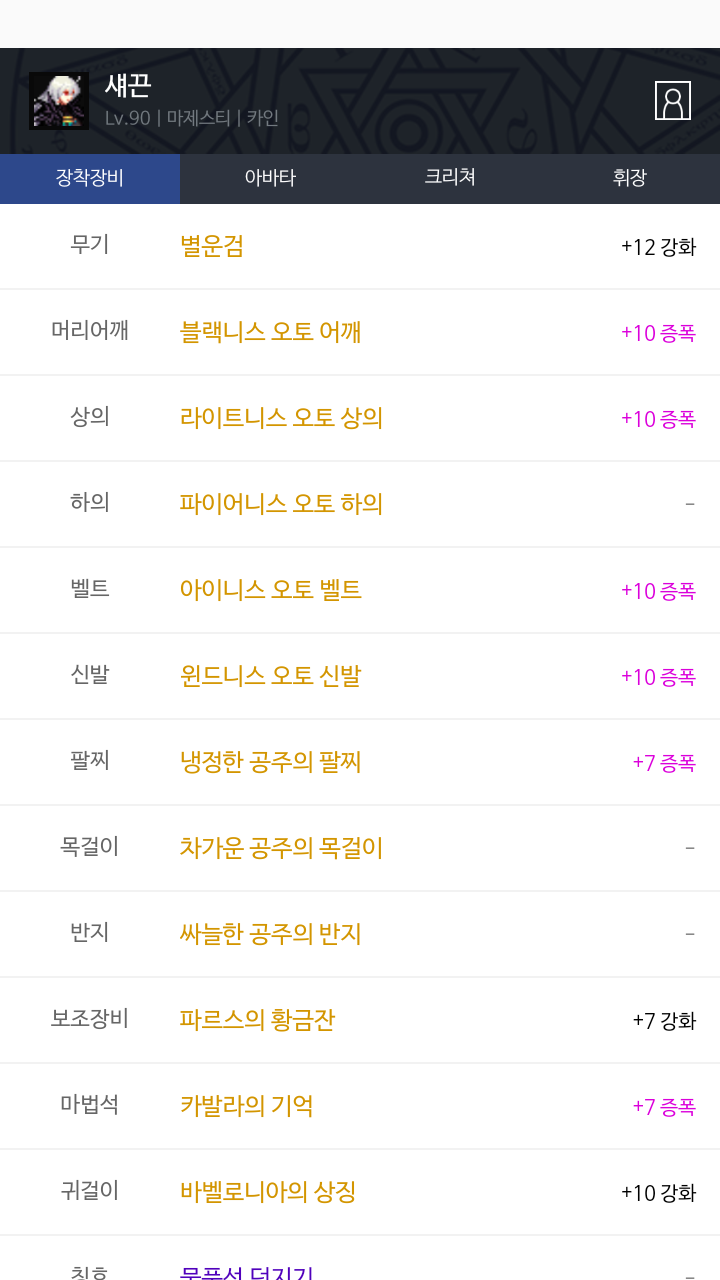720x1280 pixels.
Task: Select 싸늘한 공주의 반지 row
Action: tap(360, 934)
